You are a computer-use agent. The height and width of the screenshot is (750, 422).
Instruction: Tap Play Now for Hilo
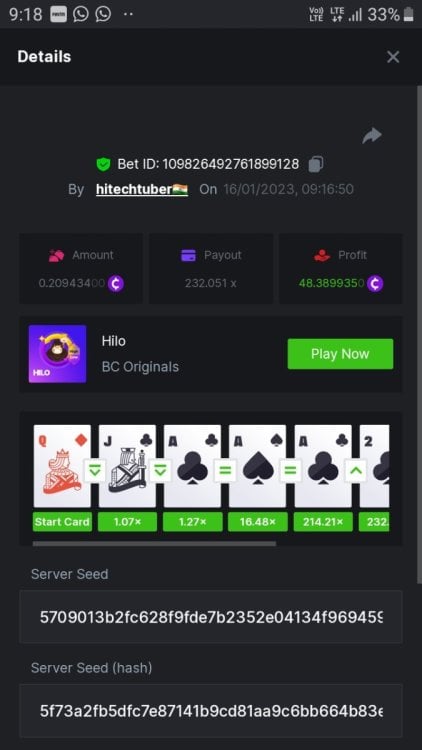tap(340, 354)
